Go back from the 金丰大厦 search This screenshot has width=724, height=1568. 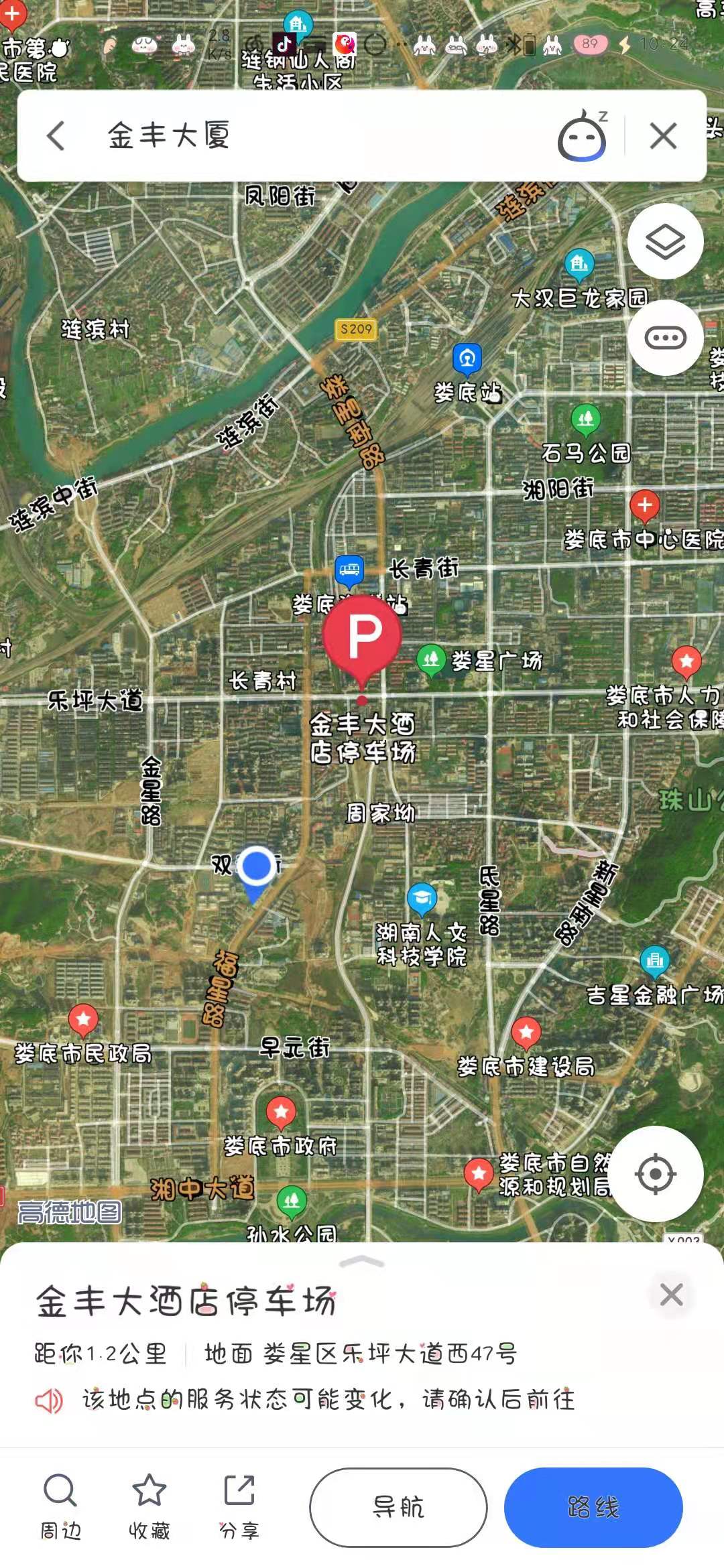[56, 136]
